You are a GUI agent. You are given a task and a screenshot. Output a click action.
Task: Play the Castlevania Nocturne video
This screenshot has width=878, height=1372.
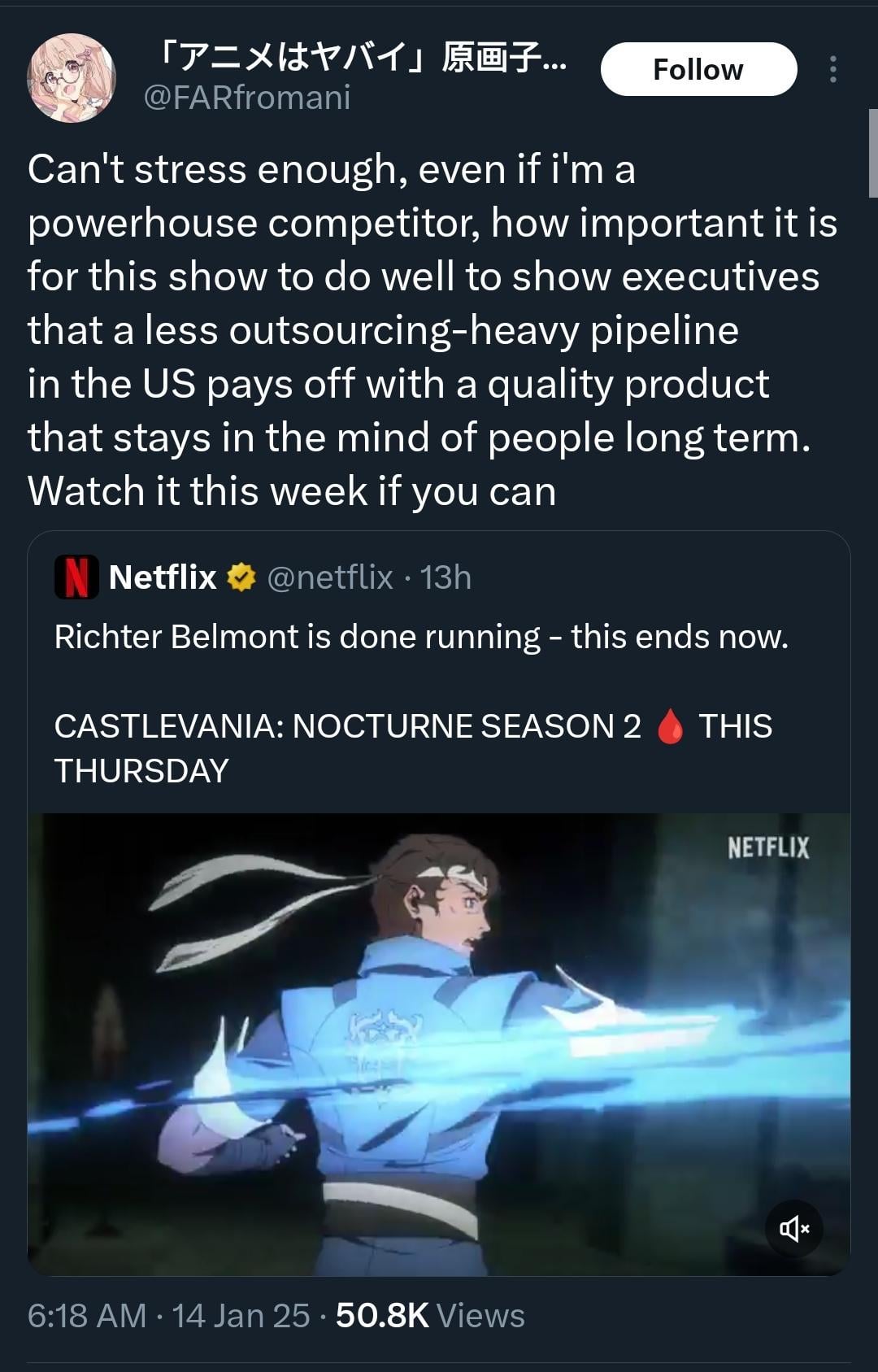click(439, 1043)
